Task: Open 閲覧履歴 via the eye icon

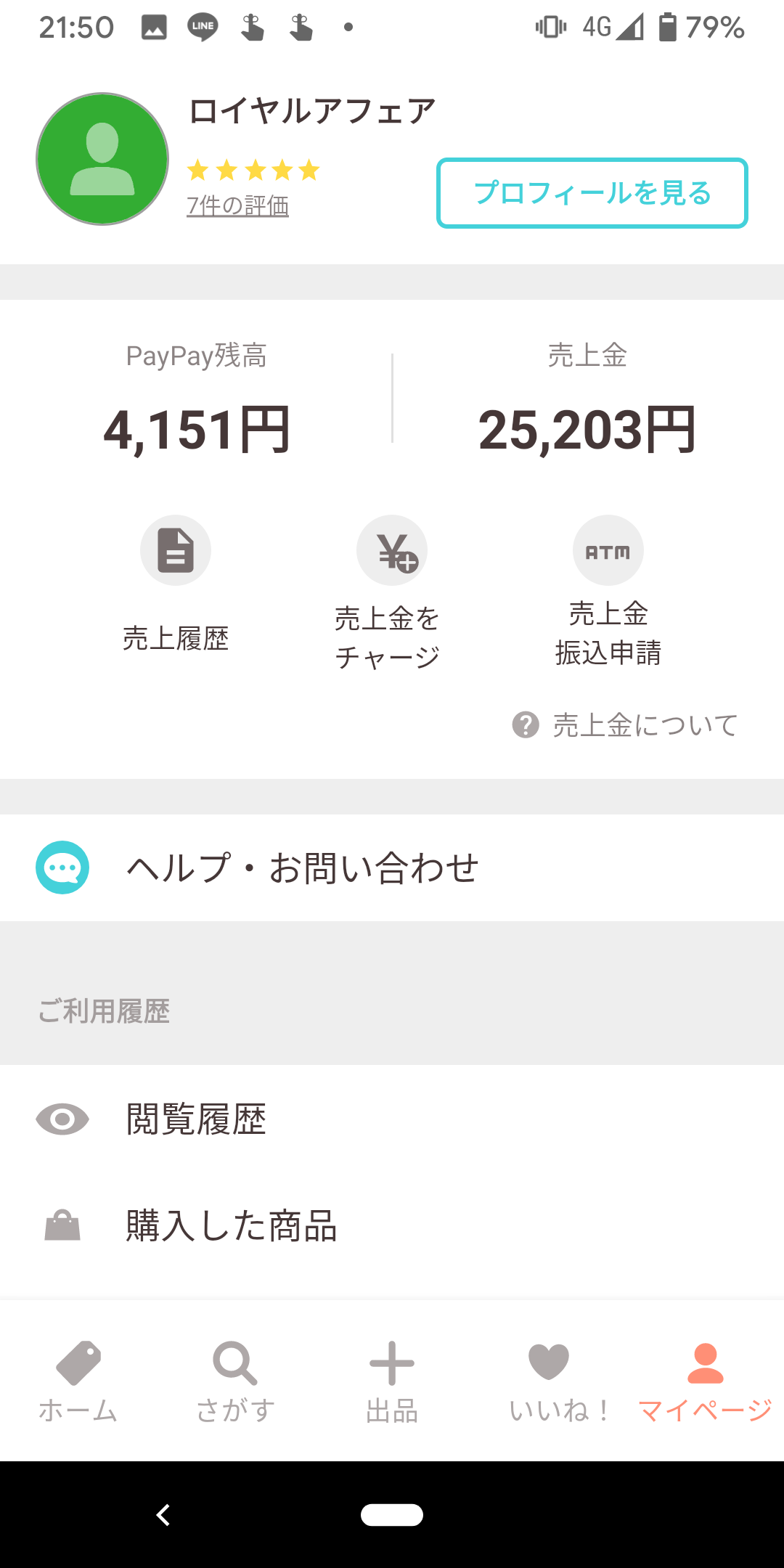Action: 62,1119
